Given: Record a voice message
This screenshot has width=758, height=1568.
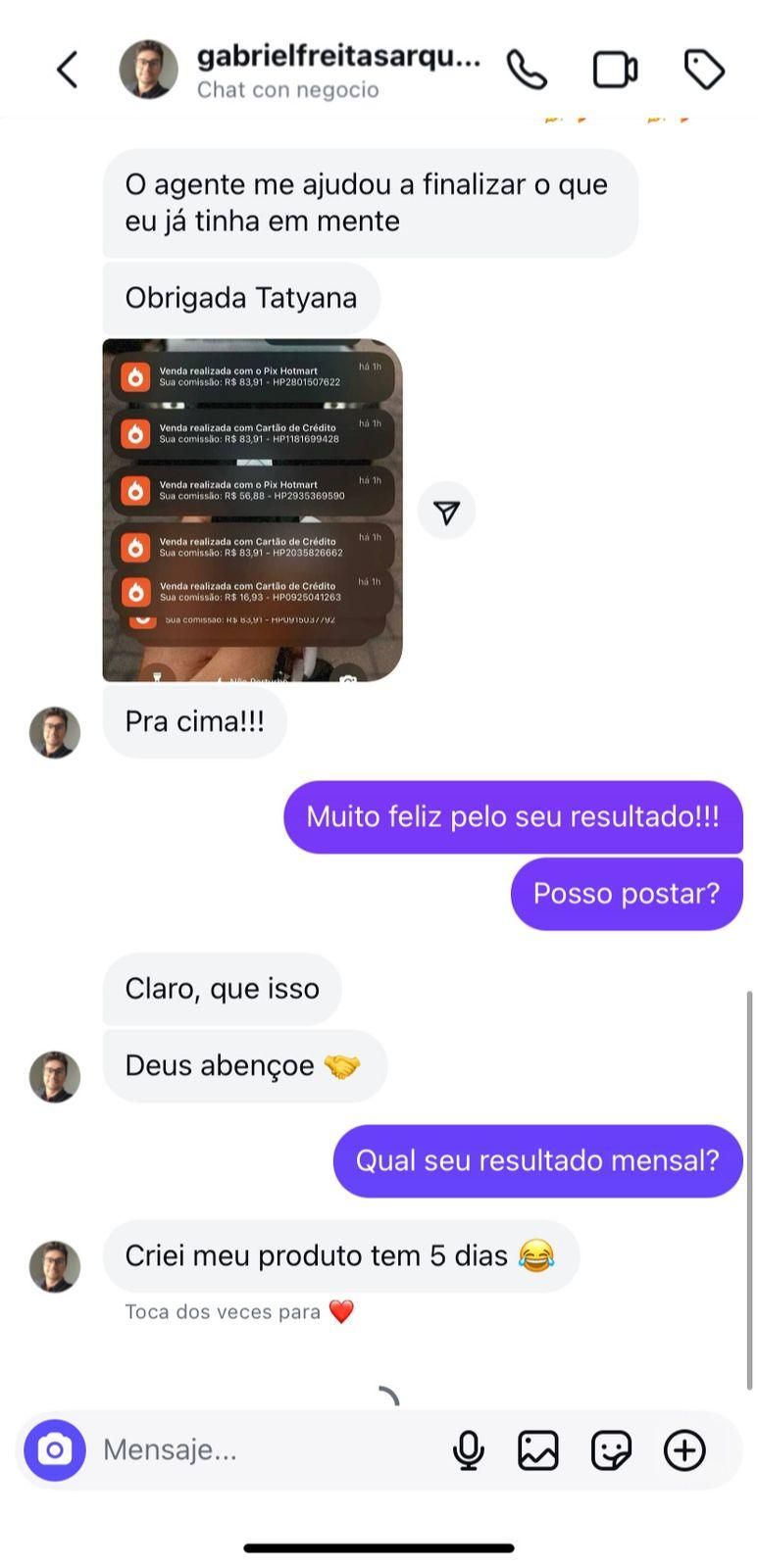Looking at the screenshot, I should pos(469,1449).
